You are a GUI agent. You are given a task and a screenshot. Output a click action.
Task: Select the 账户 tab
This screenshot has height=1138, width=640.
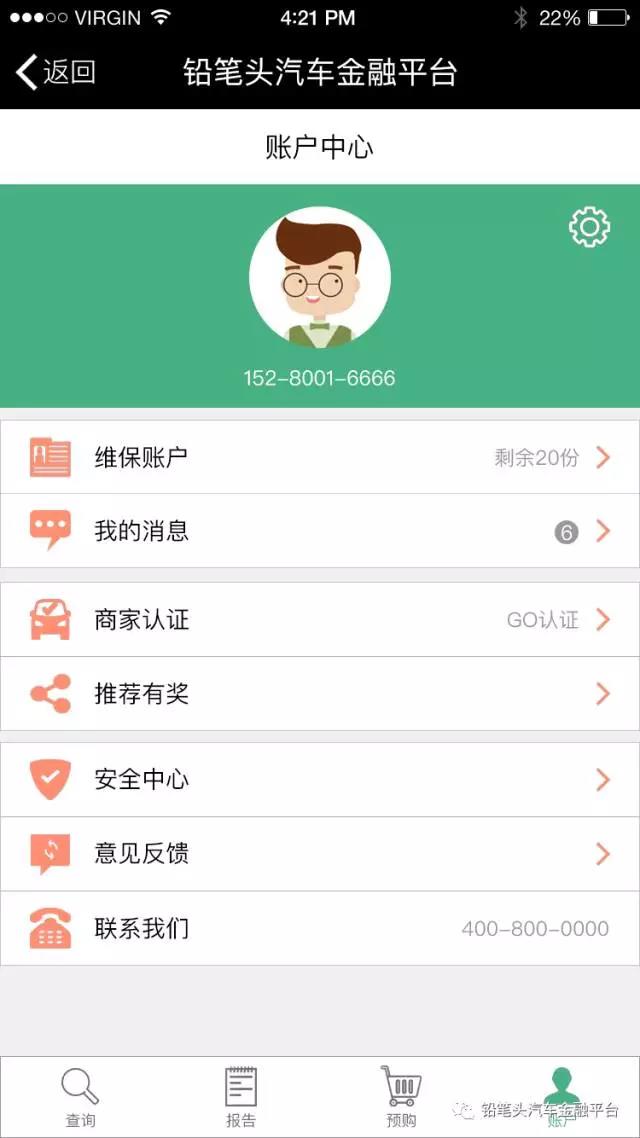[x=561, y=1096]
